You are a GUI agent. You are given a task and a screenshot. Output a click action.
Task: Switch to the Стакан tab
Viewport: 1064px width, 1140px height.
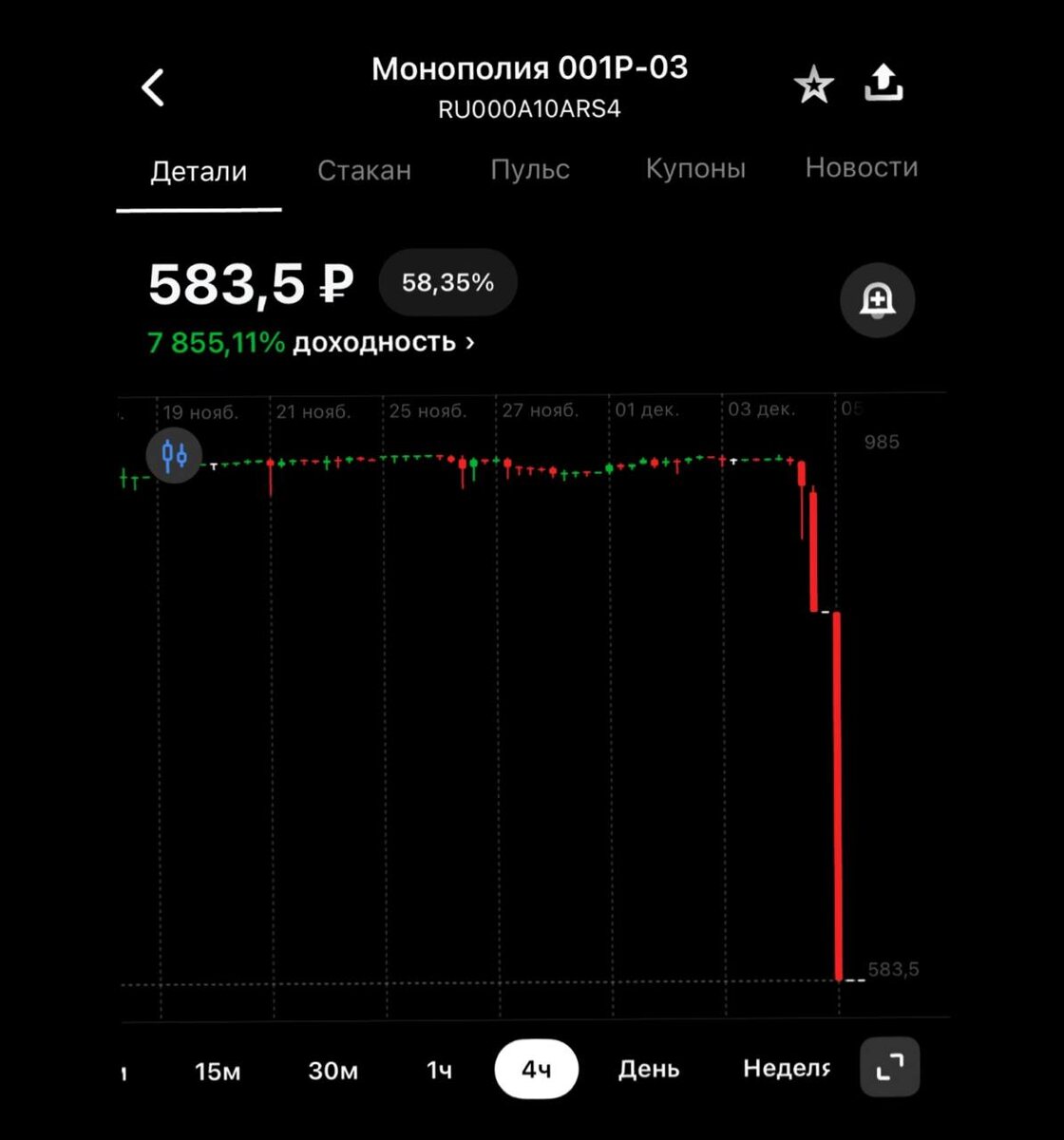[x=364, y=170]
